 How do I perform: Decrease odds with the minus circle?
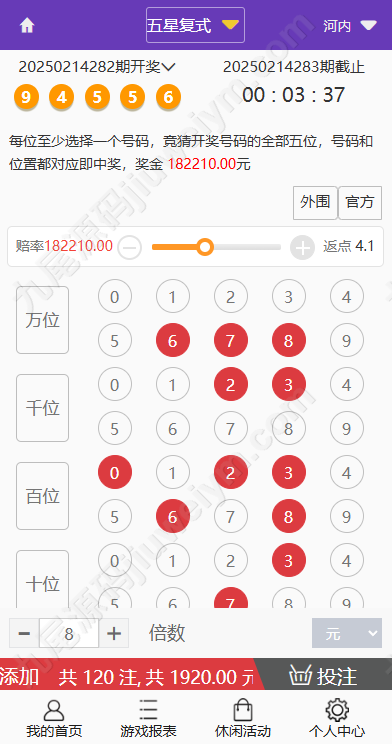tap(129, 247)
